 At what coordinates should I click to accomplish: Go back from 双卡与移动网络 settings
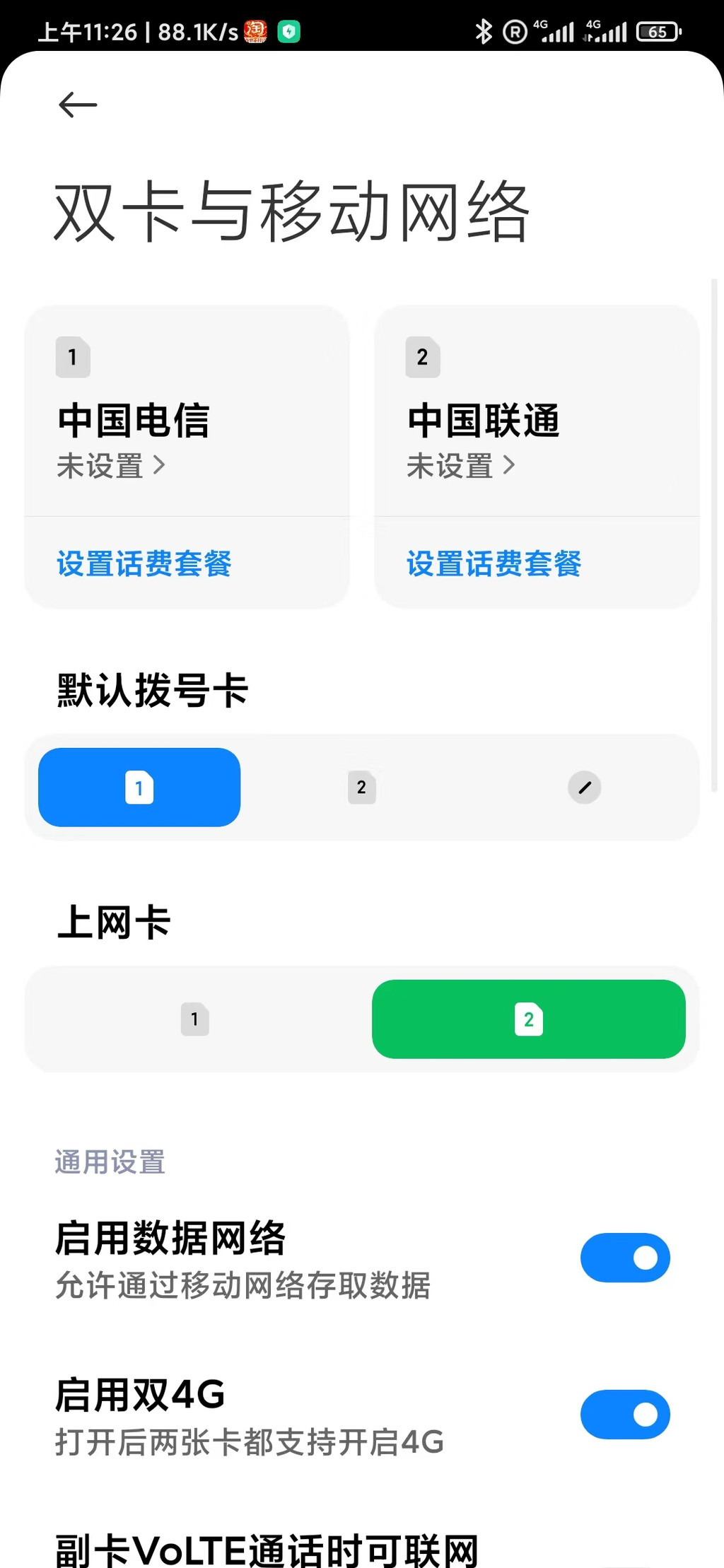(x=78, y=105)
